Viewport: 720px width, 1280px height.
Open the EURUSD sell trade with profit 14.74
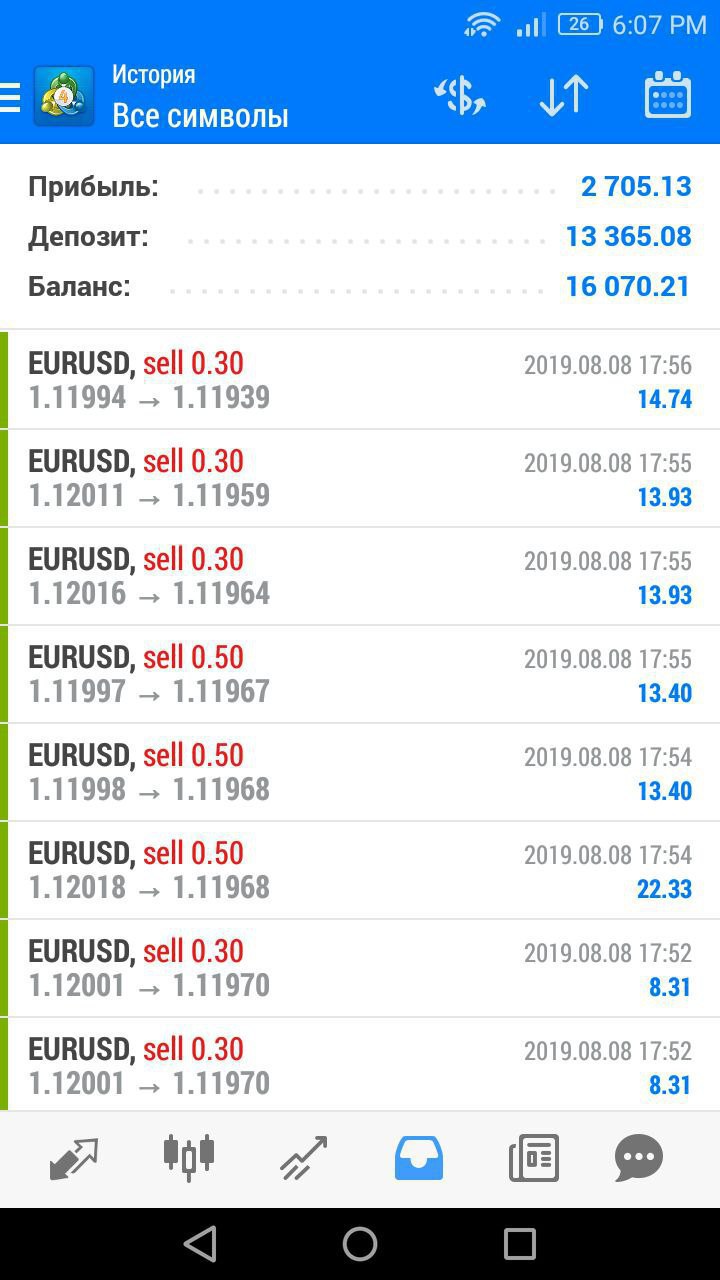(x=360, y=381)
